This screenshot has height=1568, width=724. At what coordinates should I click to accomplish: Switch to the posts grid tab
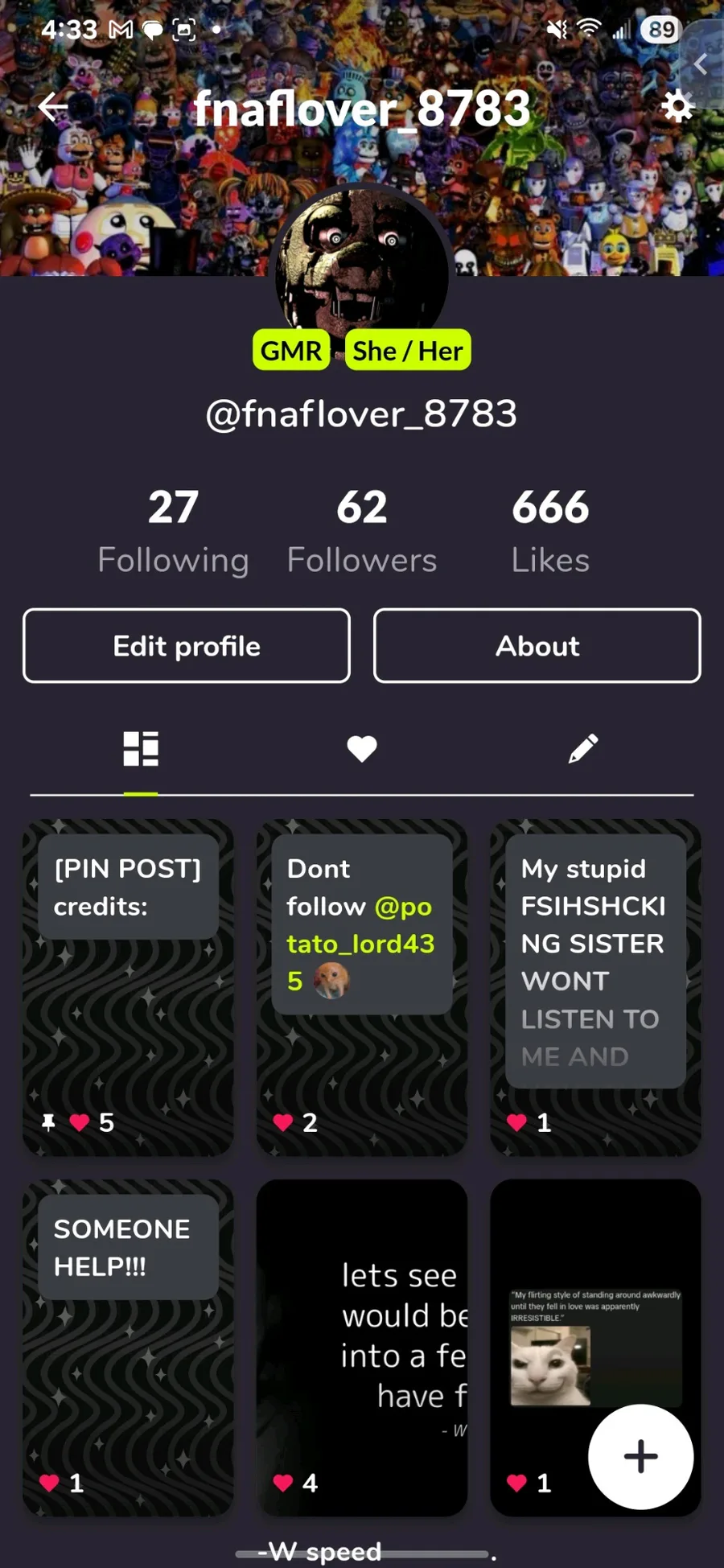point(141,749)
